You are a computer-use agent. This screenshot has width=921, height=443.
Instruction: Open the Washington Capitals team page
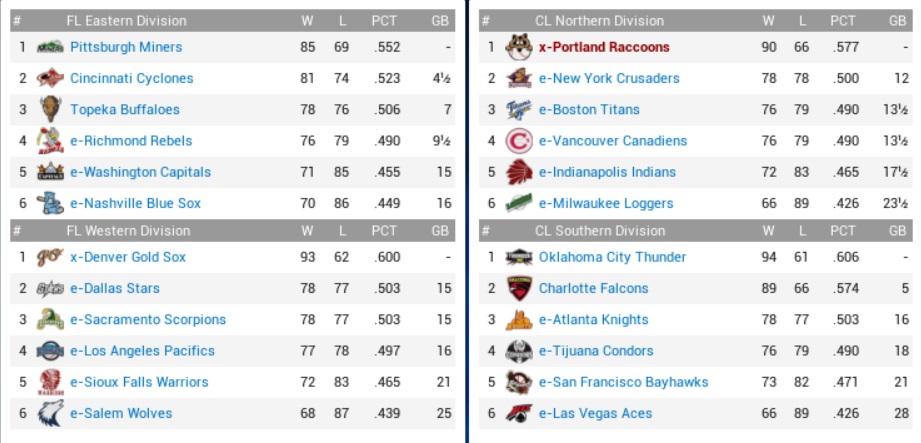[140, 172]
